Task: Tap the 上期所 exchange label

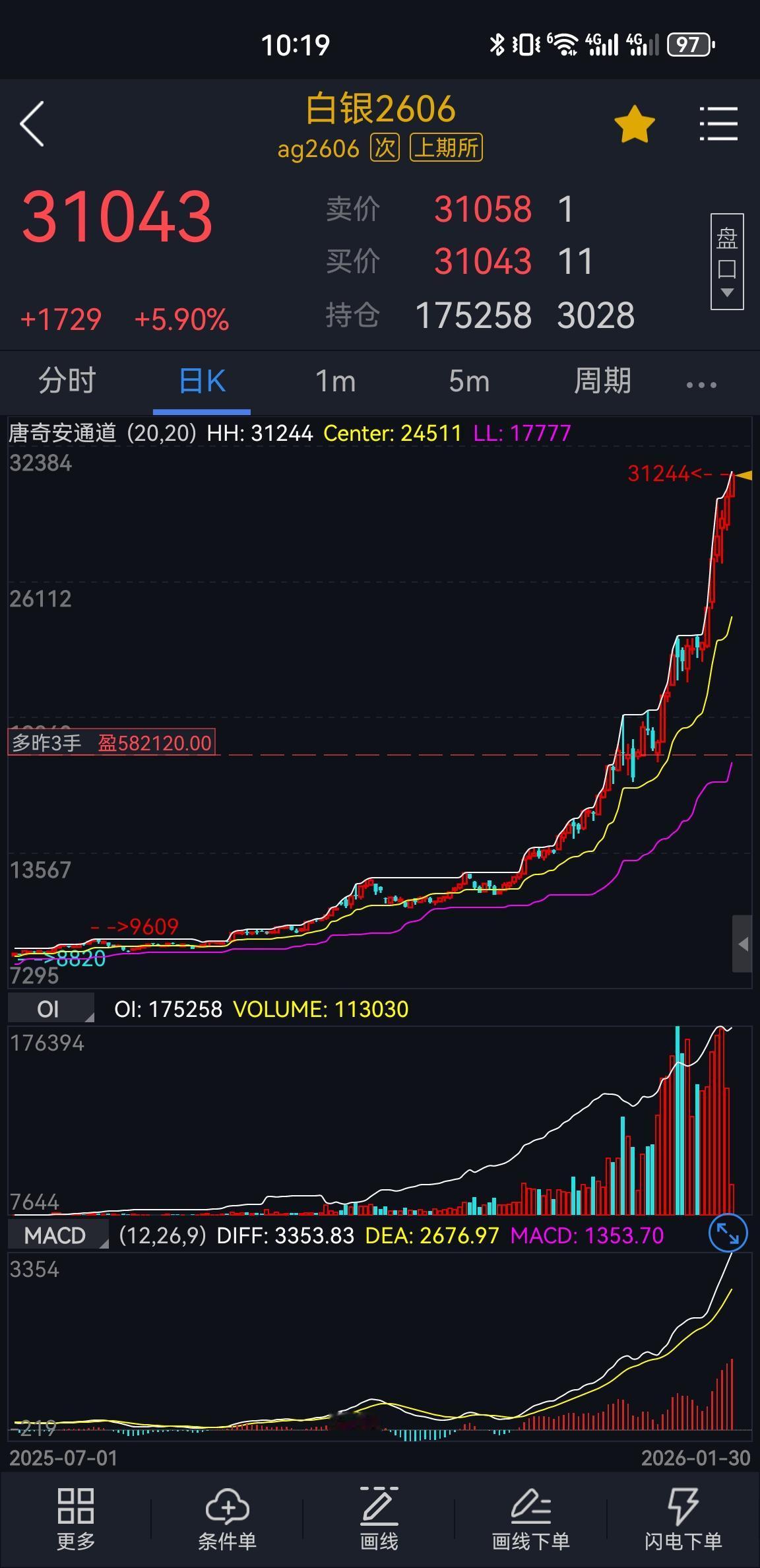Action: click(x=446, y=147)
